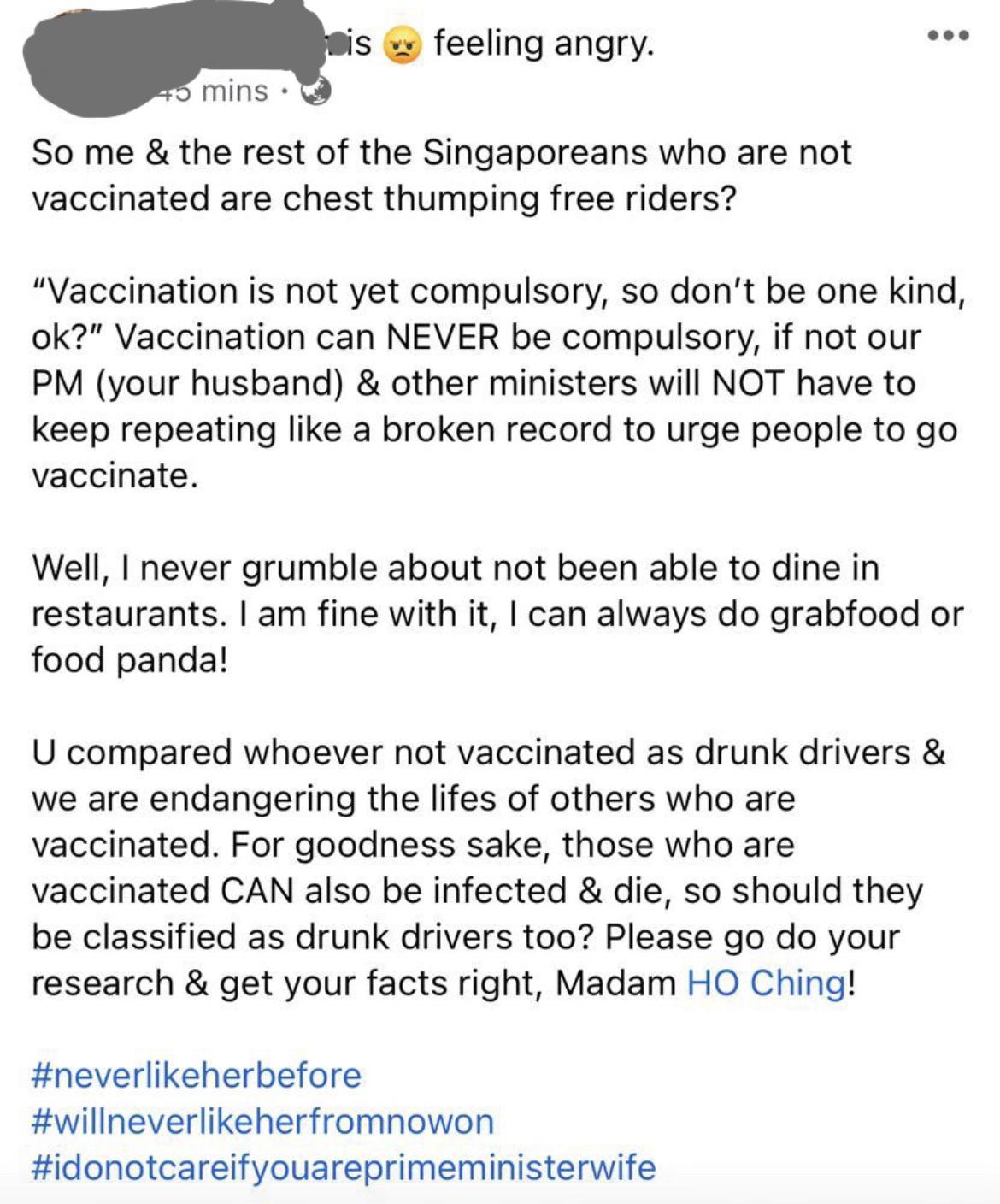The height and width of the screenshot is (1204, 1000).
Task: Open the #willneverlikeherfromnowon hashtag
Action: pyautogui.click(x=262, y=1121)
